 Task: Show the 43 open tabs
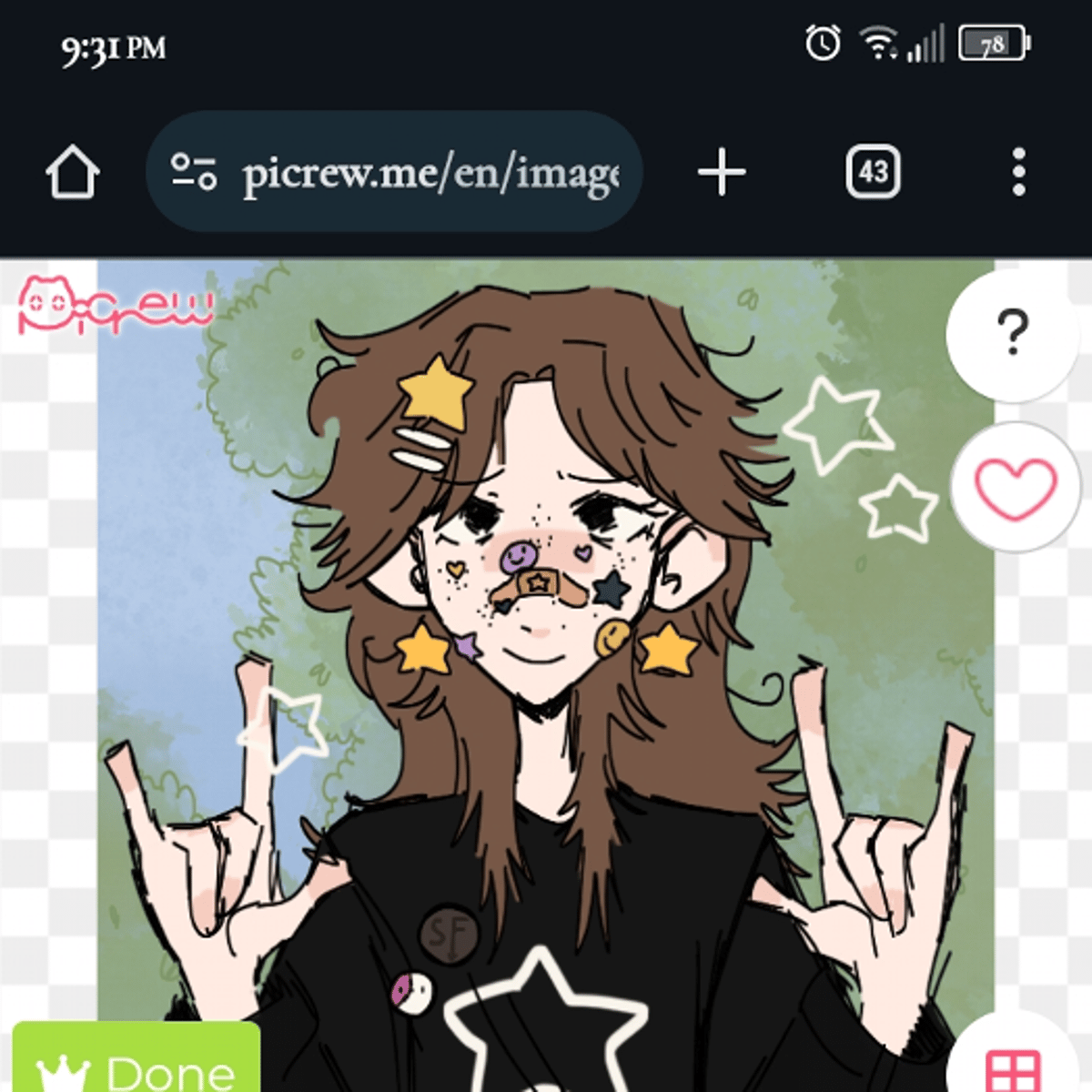(873, 172)
